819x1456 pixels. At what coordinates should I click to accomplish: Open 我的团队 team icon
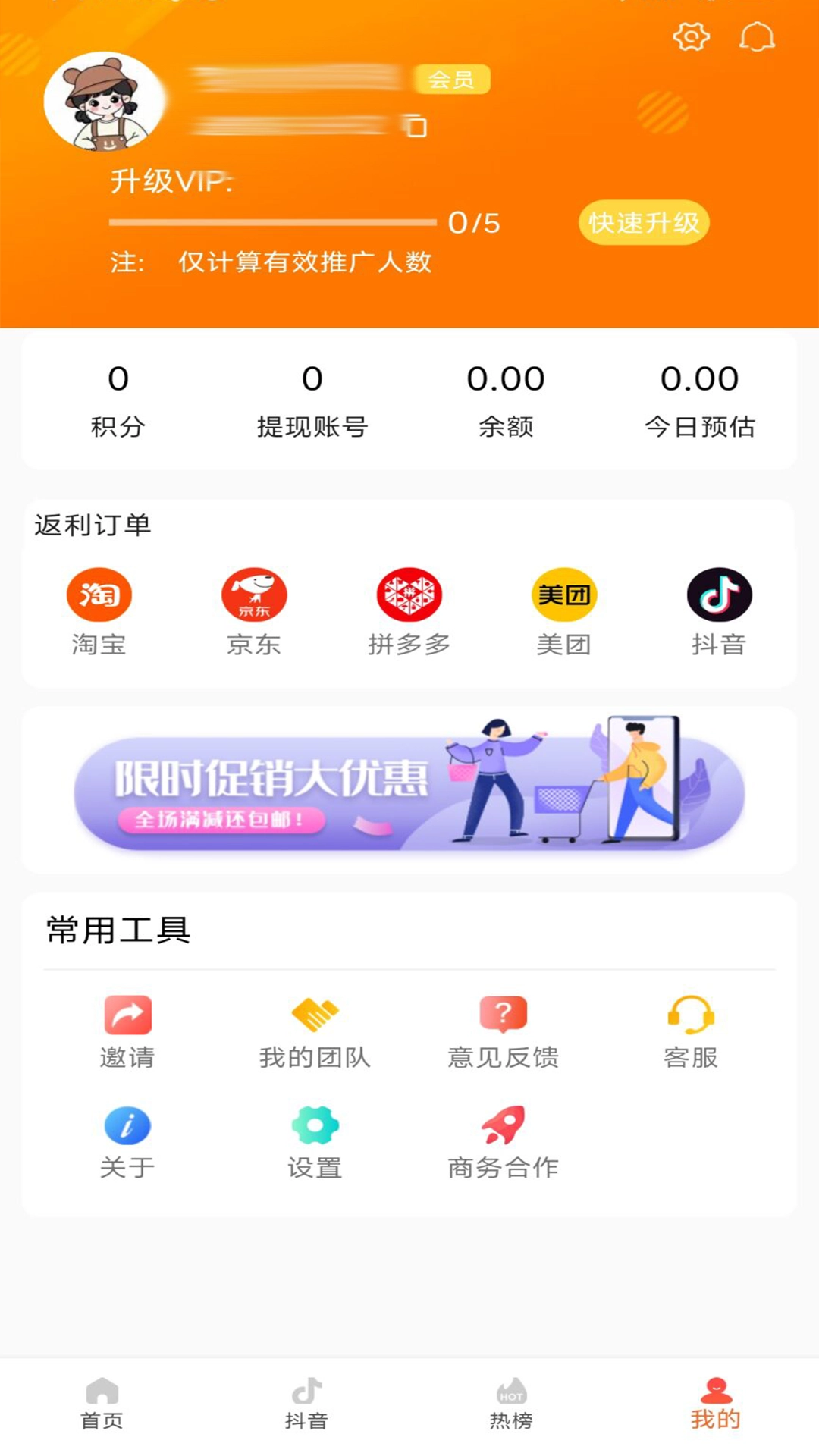tap(314, 1015)
